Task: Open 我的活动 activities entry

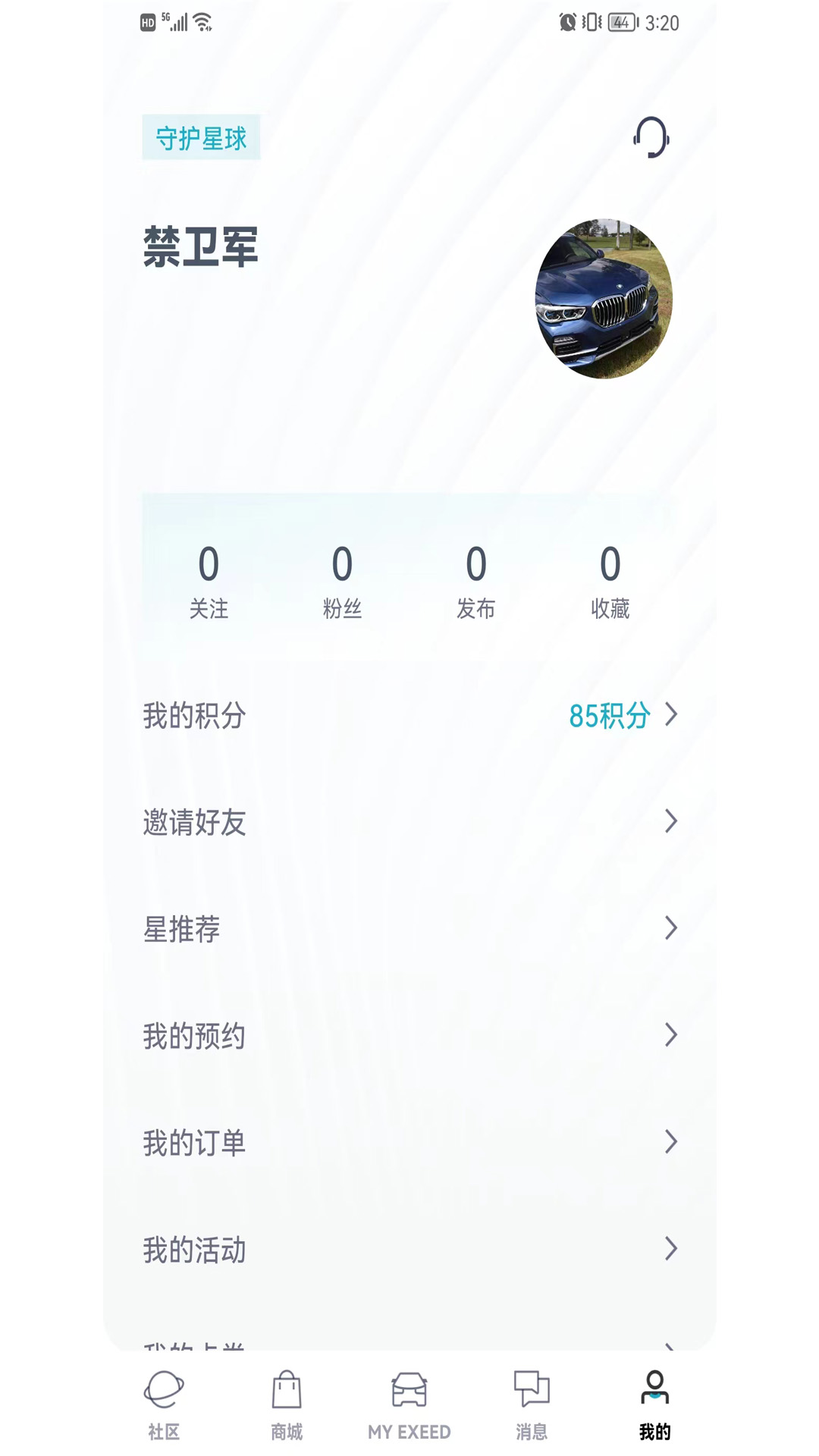Action: click(409, 1248)
